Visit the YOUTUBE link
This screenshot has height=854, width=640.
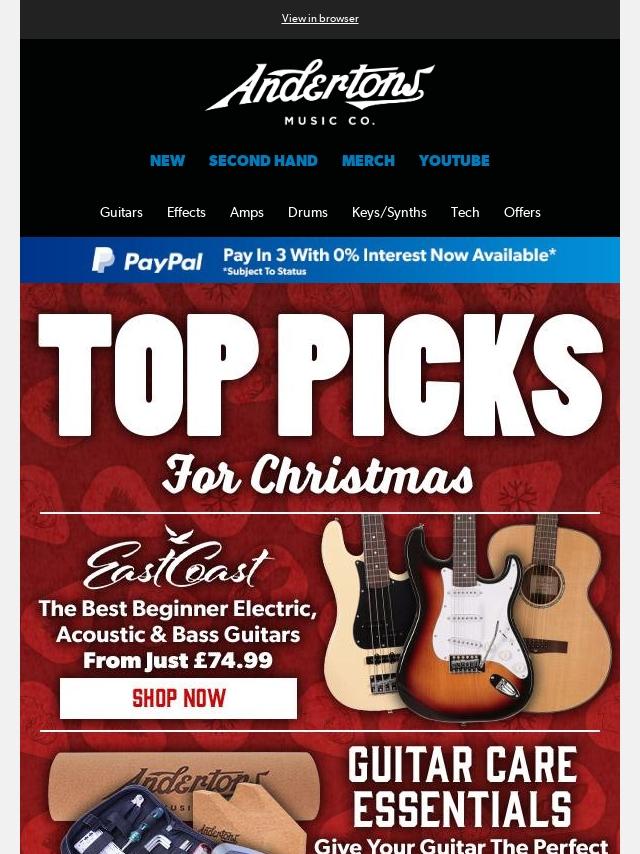pyautogui.click(x=454, y=161)
